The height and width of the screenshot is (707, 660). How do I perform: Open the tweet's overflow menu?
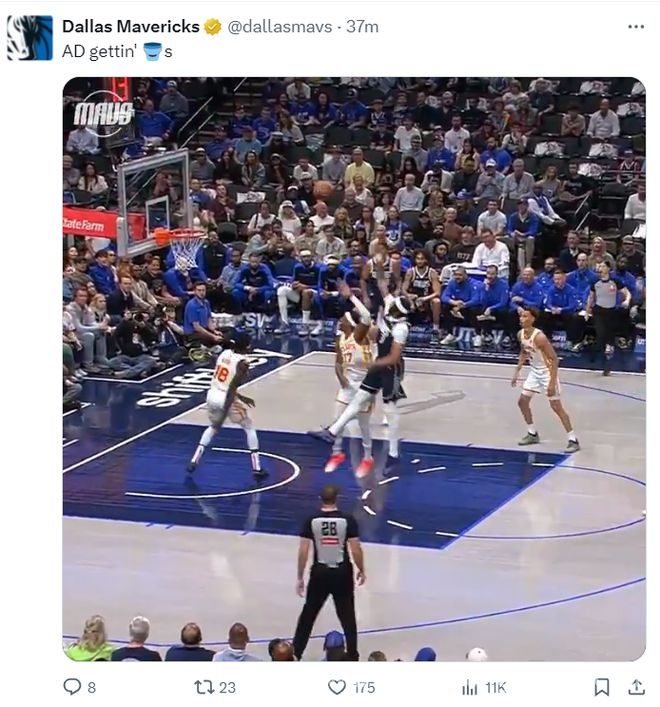tap(633, 27)
